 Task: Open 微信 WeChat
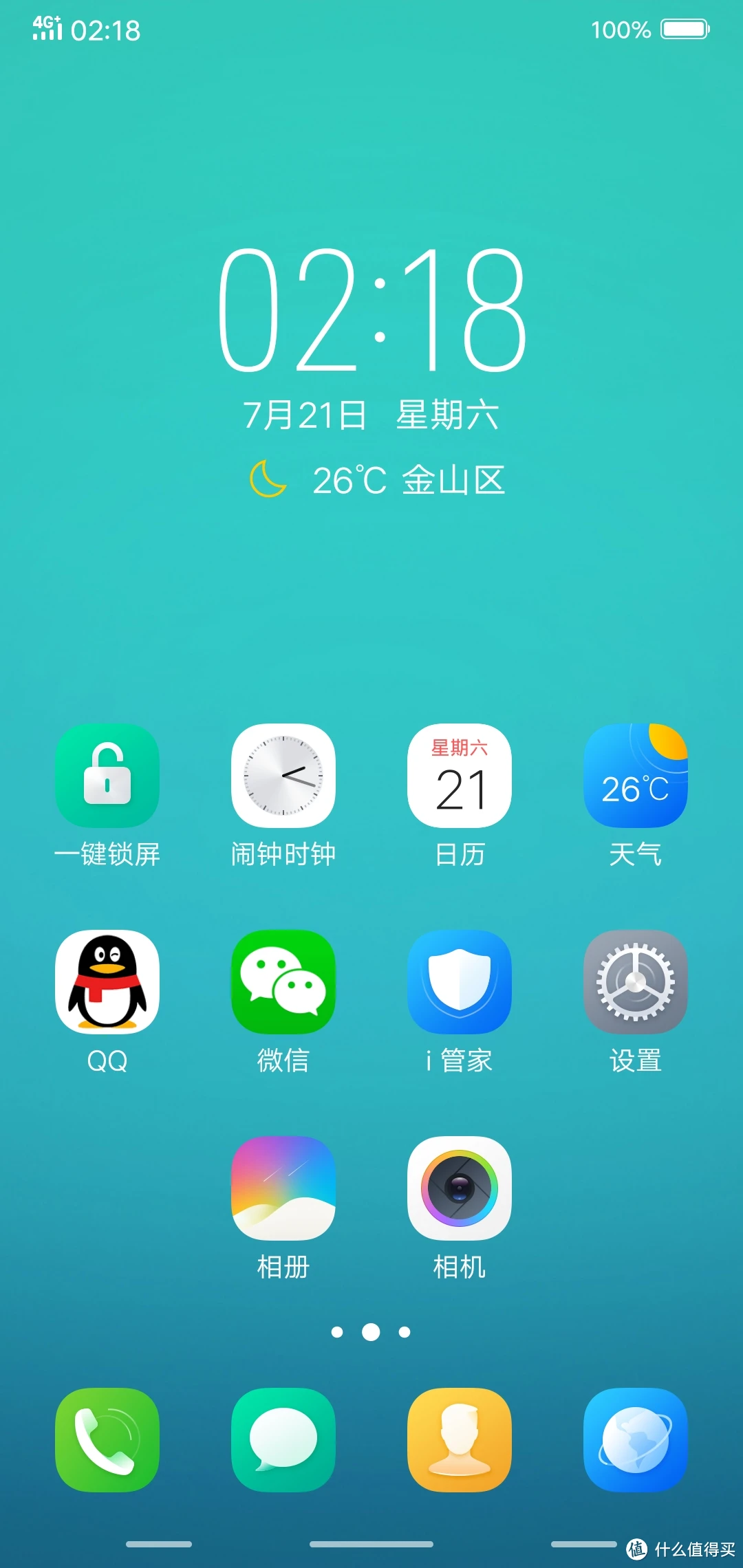[x=283, y=981]
